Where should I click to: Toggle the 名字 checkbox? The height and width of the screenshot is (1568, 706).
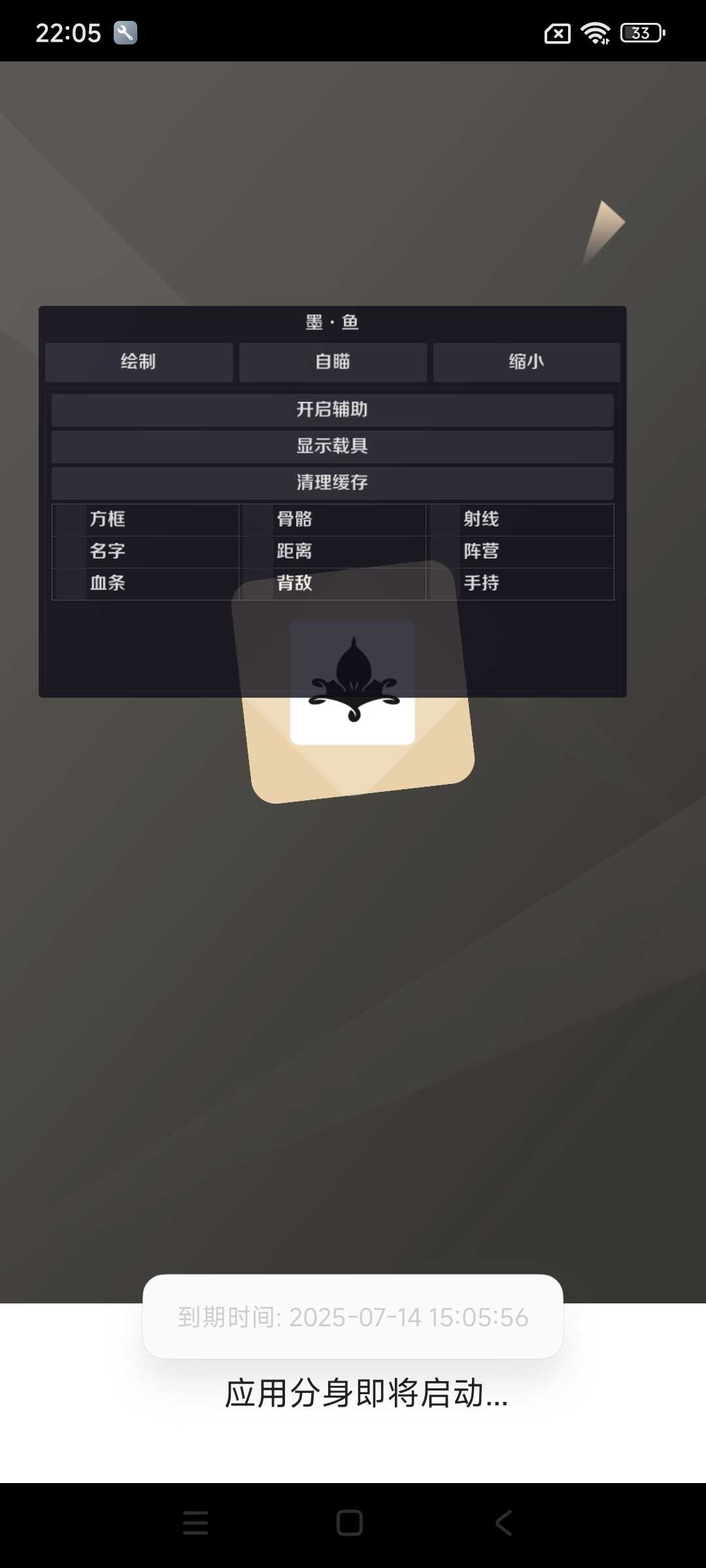click(x=71, y=552)
